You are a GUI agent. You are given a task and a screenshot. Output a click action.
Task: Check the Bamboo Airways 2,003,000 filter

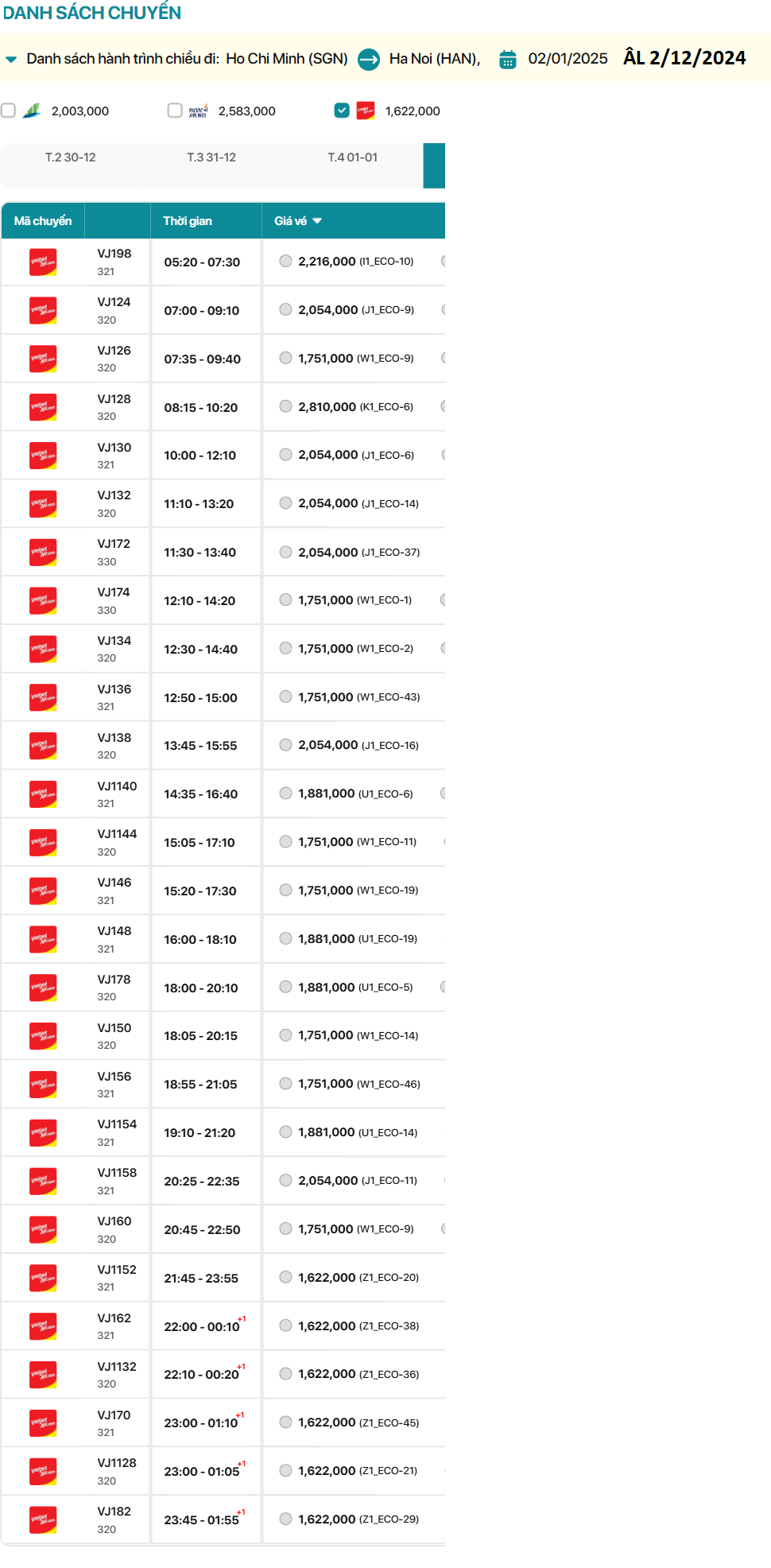9,111
